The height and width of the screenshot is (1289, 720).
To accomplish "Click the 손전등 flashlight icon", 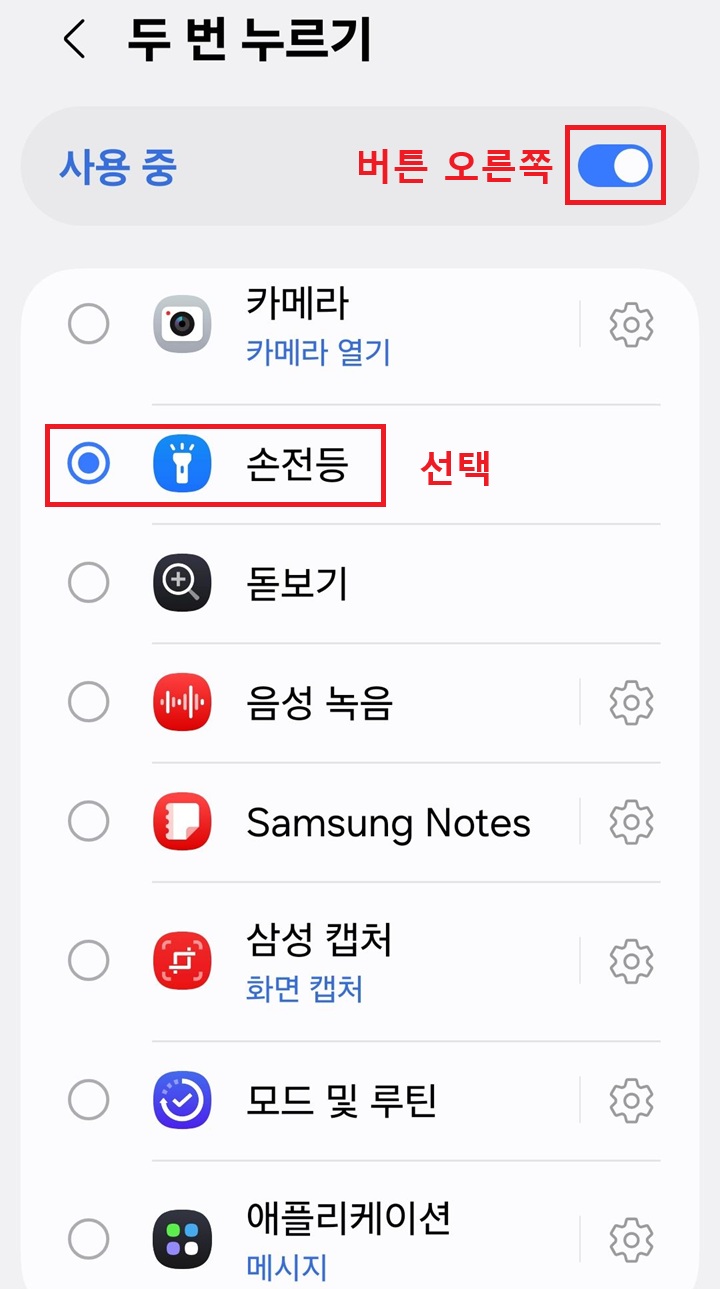I will (182, 464).
